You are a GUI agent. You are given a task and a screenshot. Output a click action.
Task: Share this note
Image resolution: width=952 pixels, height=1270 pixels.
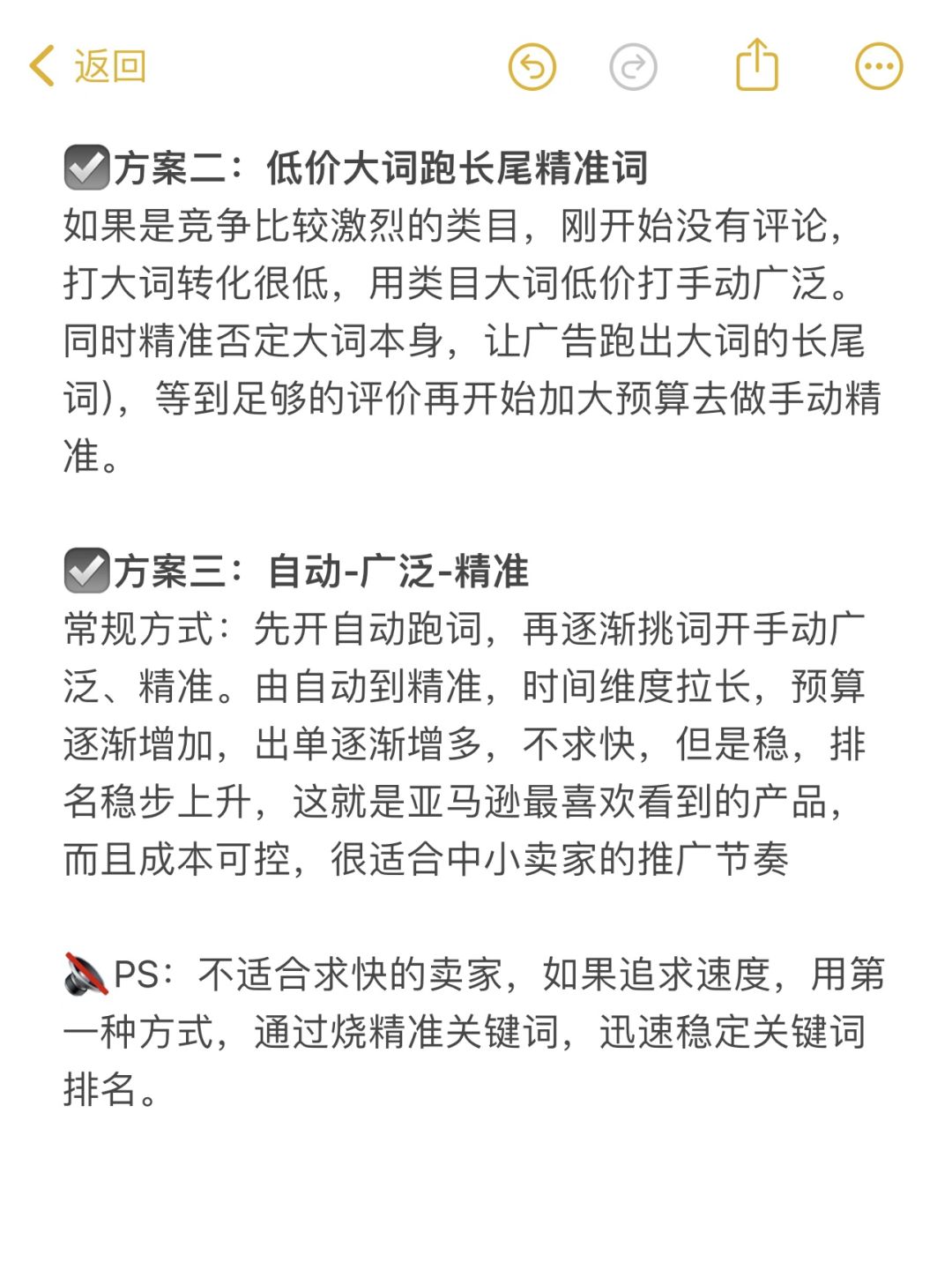[757, 65]
